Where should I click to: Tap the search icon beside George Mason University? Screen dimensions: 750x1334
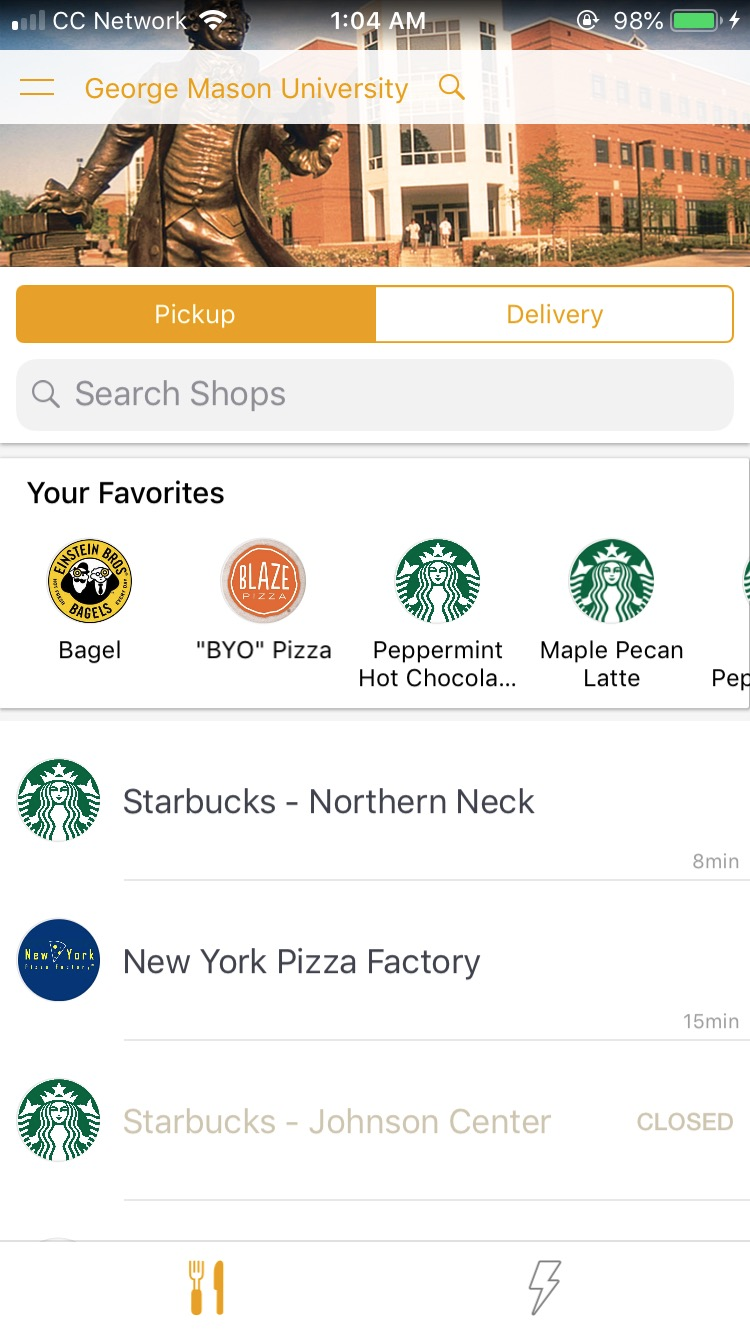(x=452, y=88)
